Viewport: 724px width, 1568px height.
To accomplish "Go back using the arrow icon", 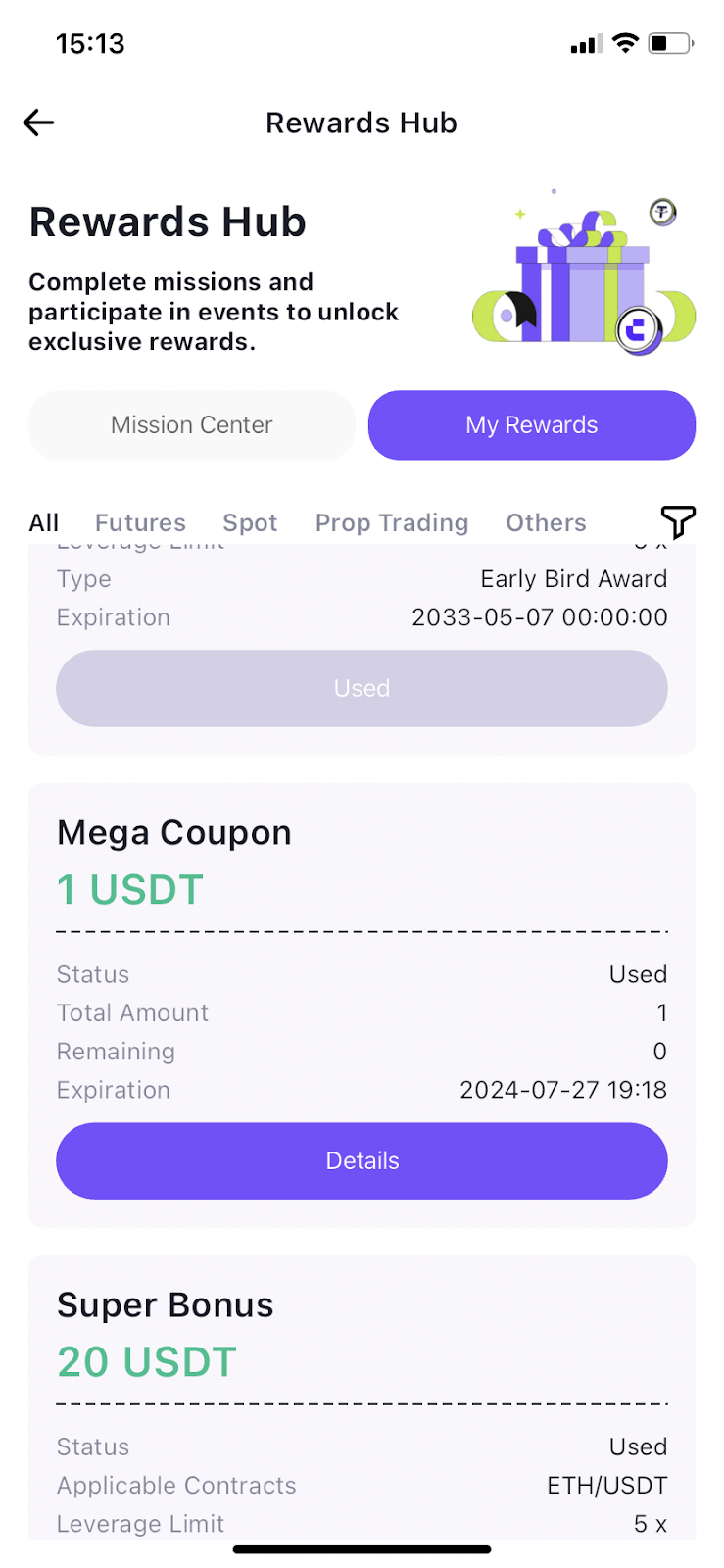I will (x=38, y=122).
